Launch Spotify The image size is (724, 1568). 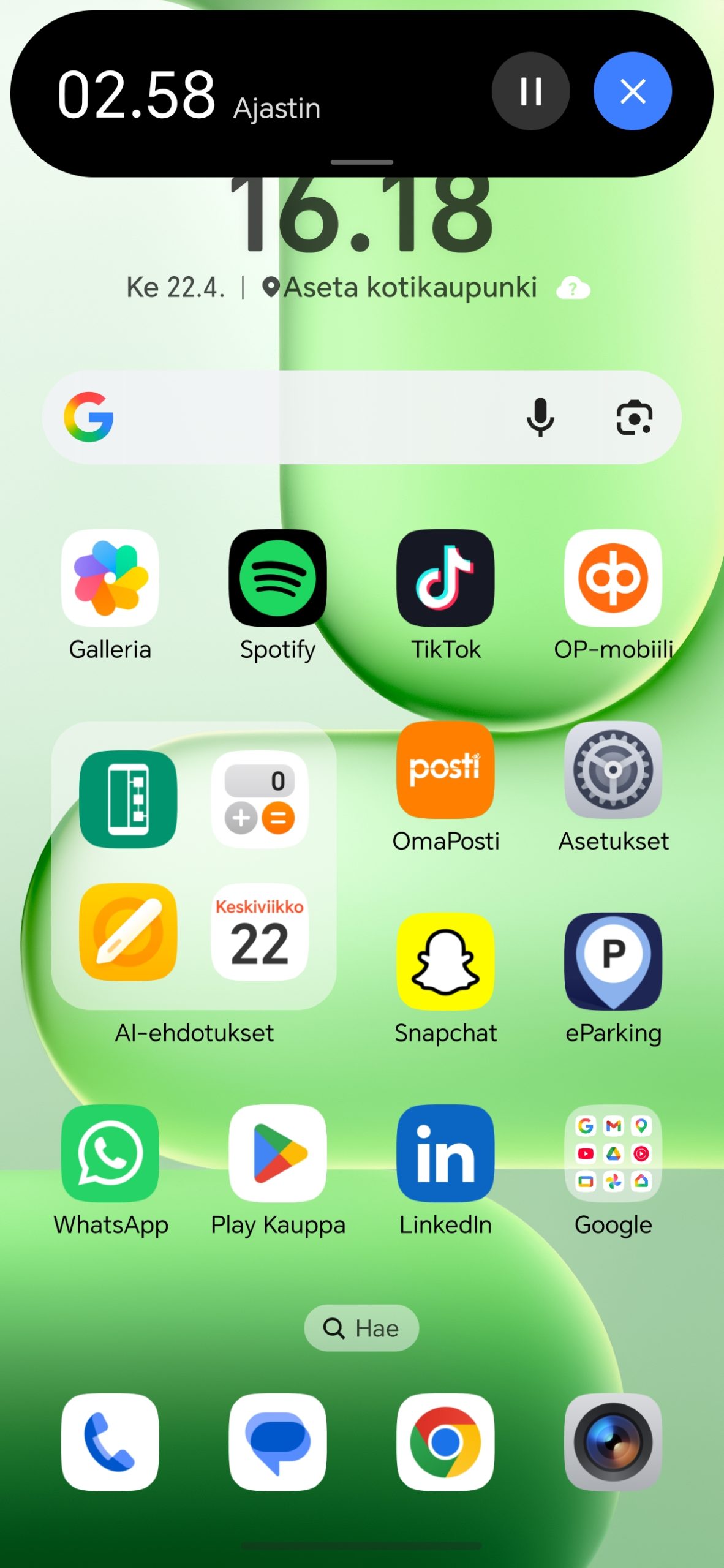[277, 578]
